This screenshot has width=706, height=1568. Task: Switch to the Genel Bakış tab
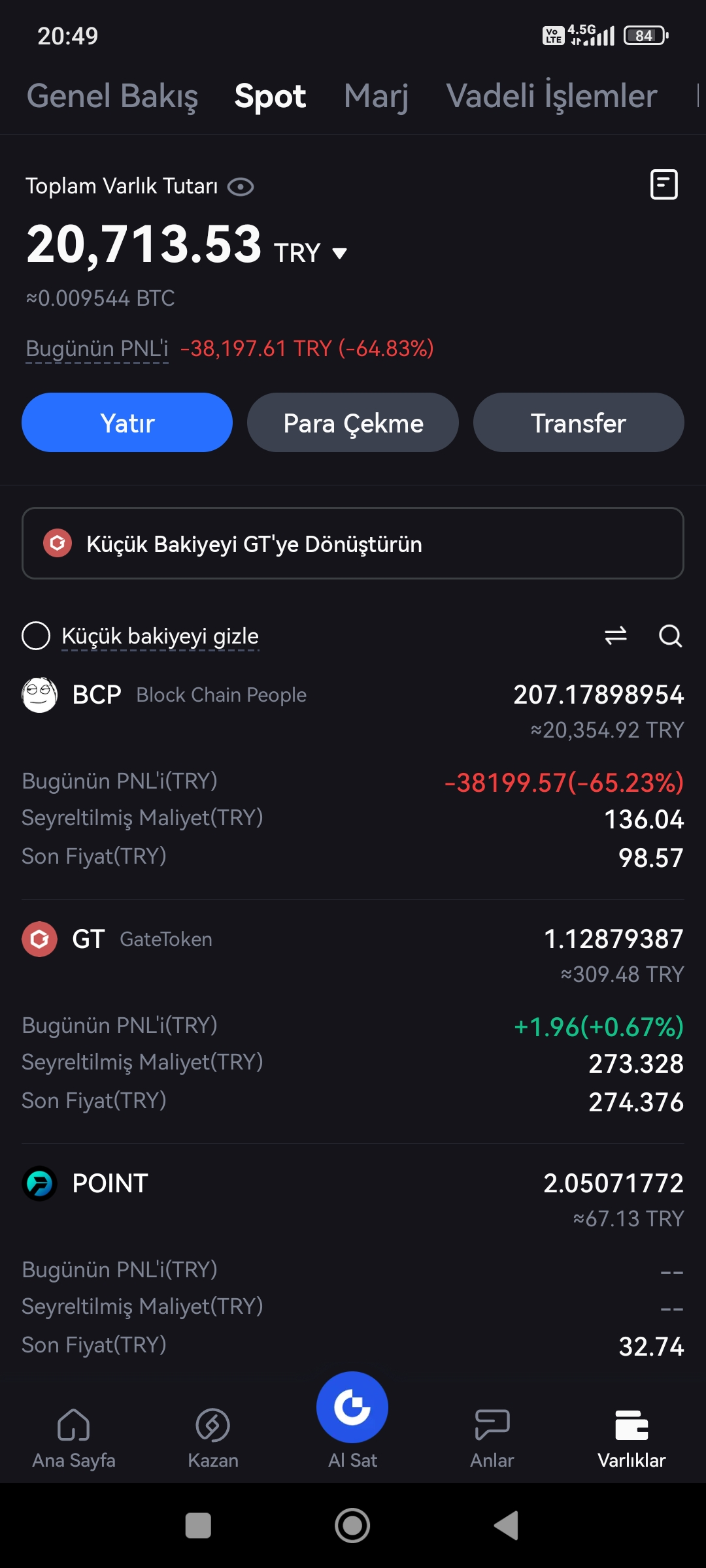[x=112, y=96]
